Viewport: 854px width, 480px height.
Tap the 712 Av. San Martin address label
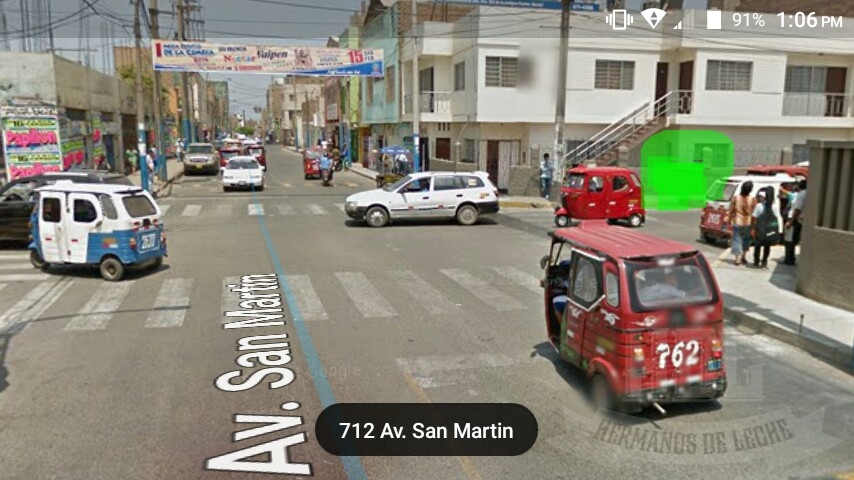click(x=426, y=431)
